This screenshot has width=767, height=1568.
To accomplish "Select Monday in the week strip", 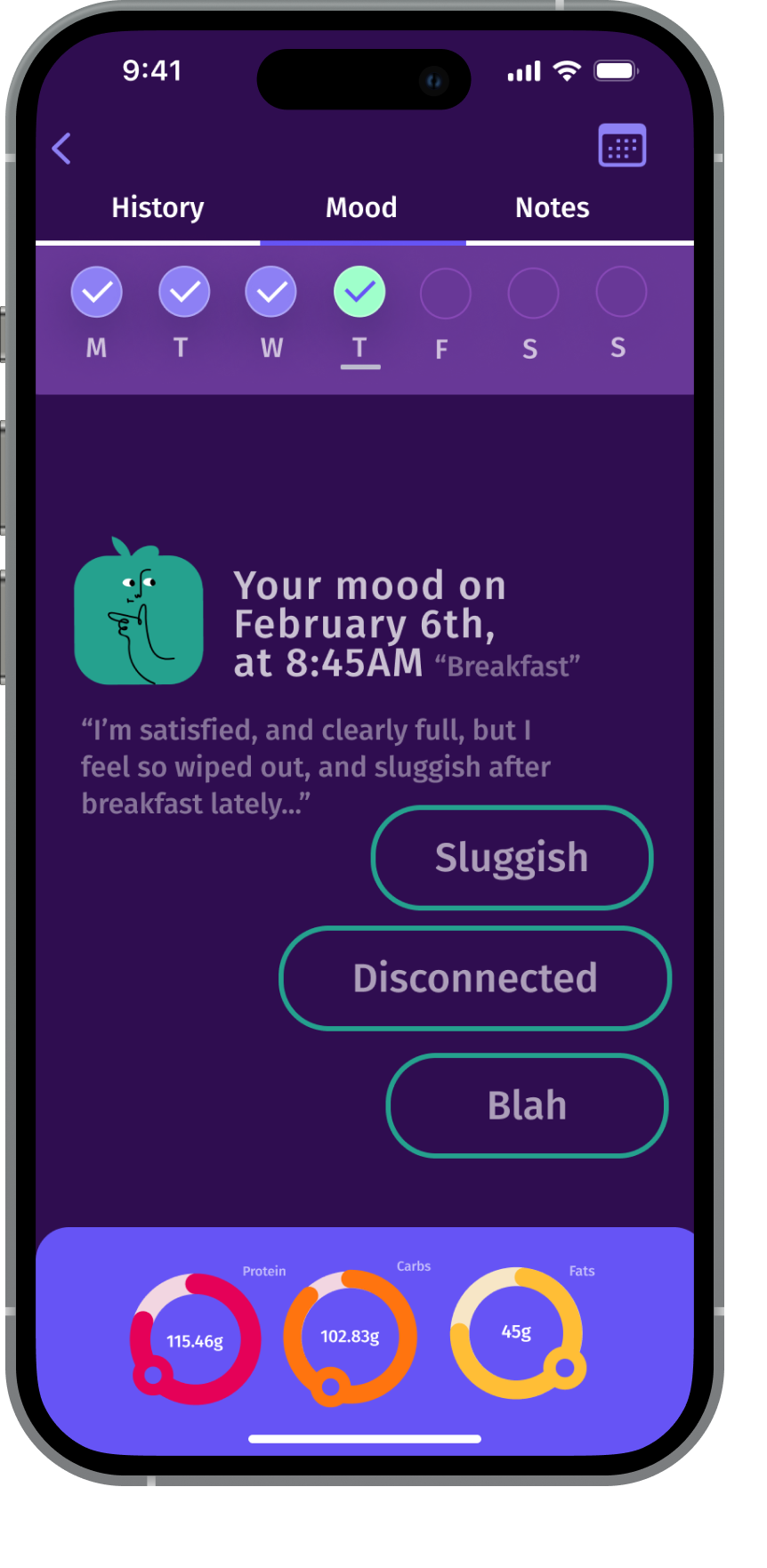I will click(96, 292).
